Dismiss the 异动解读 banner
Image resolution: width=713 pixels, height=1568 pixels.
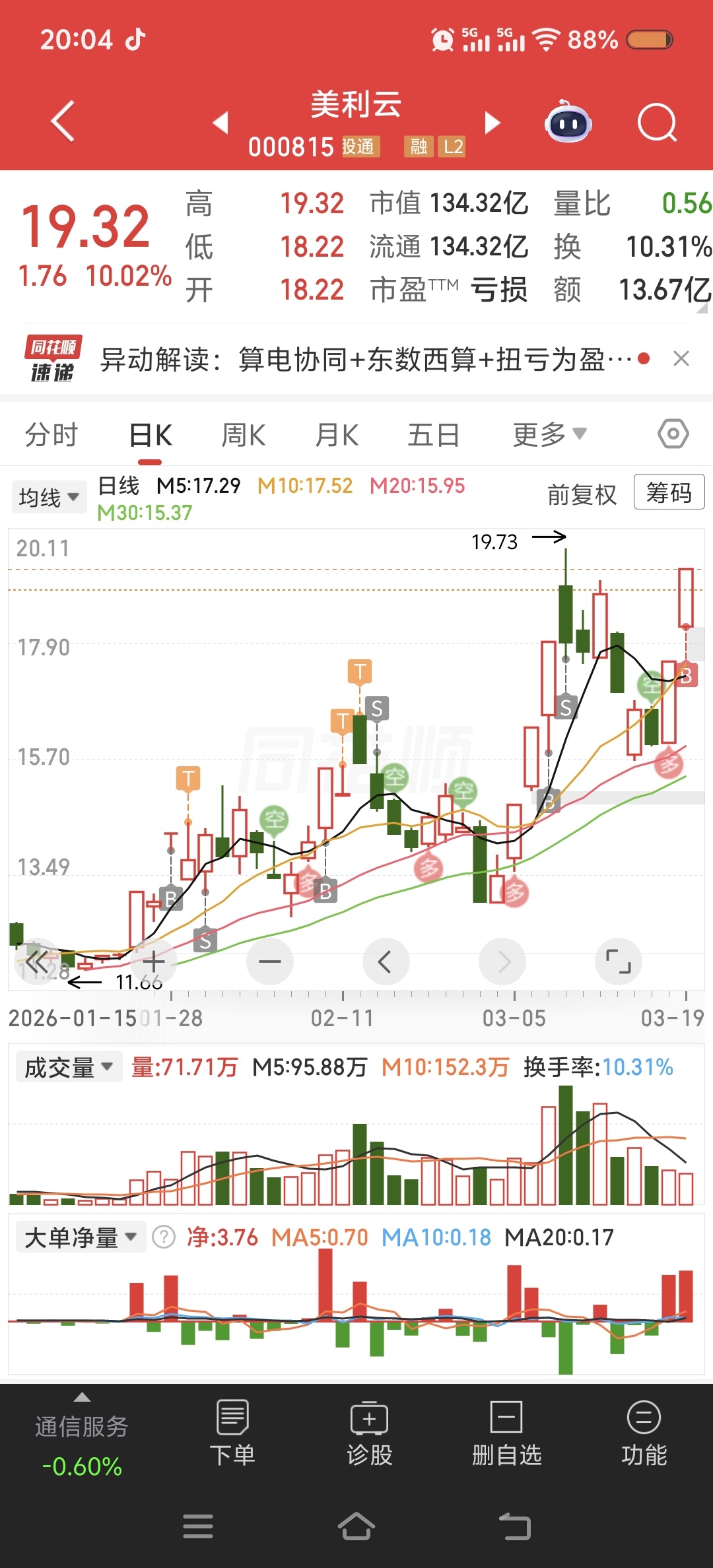[681, 358]
